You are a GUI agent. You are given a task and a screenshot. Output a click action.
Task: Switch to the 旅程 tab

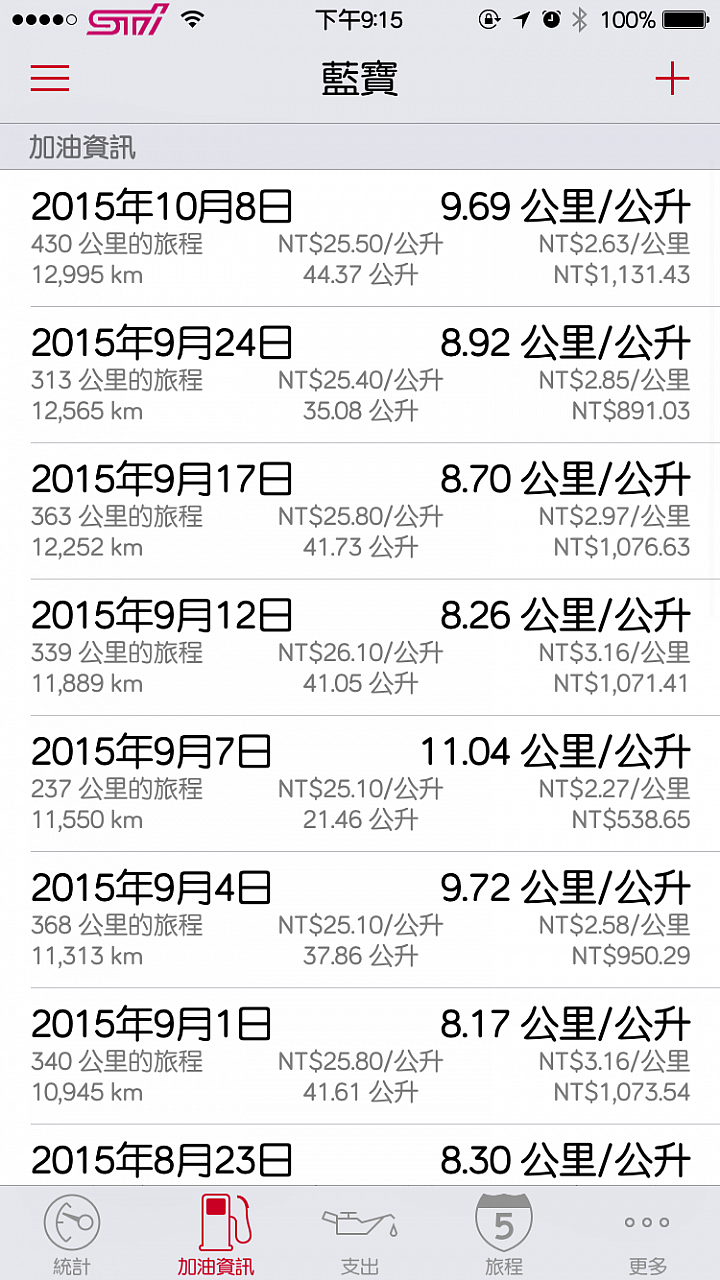504,1234
